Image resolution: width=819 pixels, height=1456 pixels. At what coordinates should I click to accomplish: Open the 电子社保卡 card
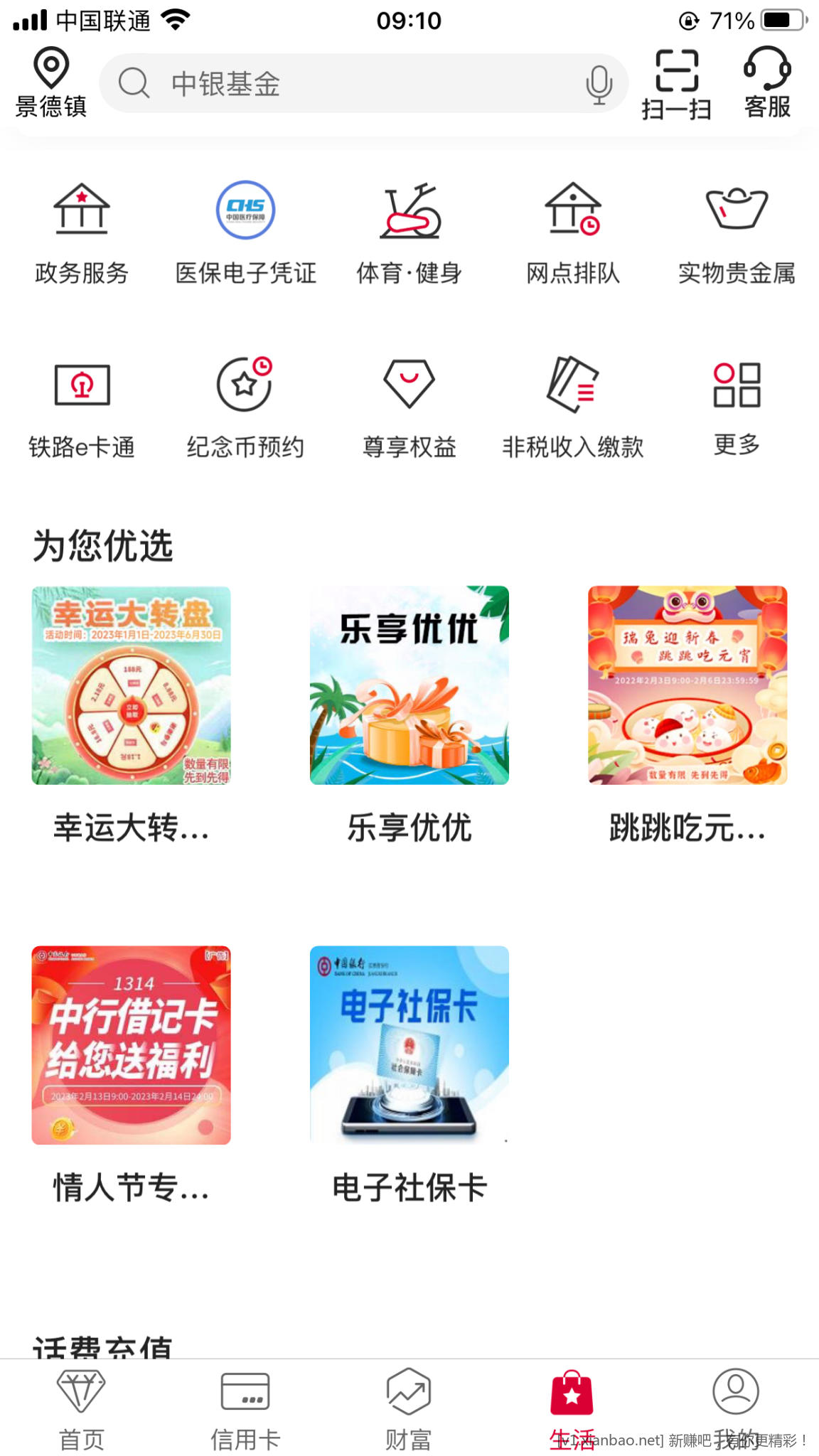point(409,1045)
